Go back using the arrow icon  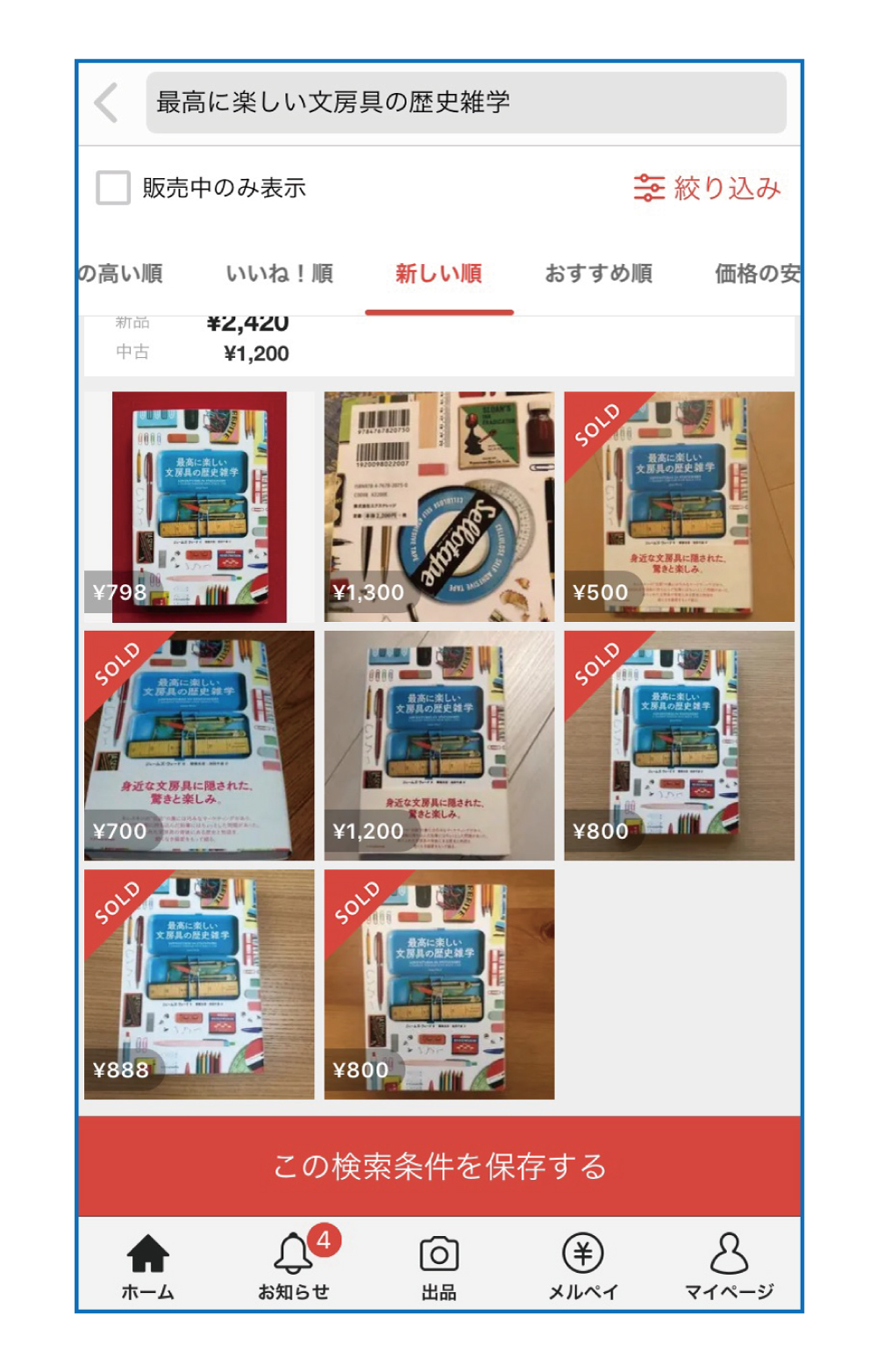coord(107,103)
